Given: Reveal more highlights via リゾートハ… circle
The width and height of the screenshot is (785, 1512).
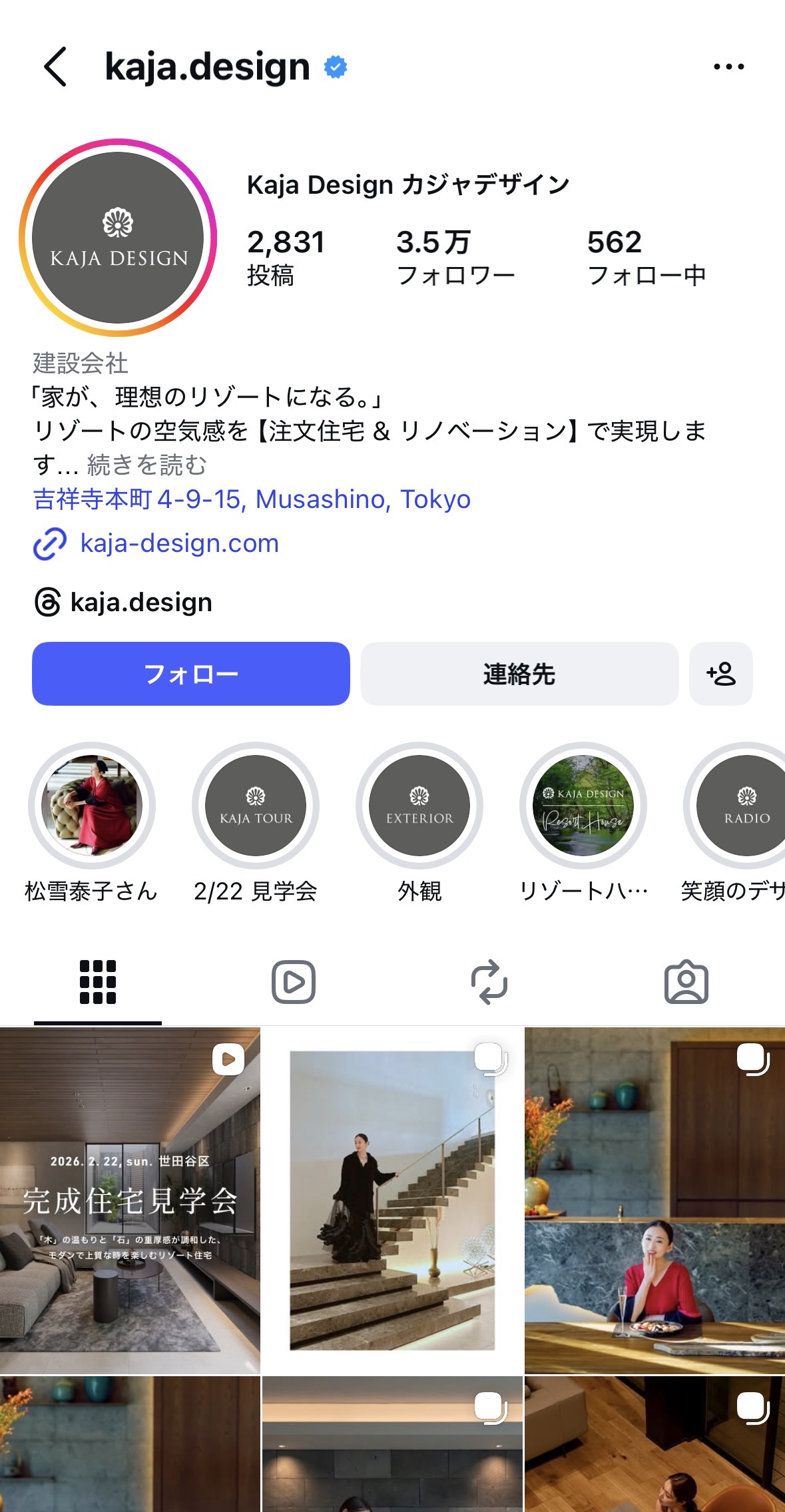Looking at the screenshot, I should pos(583,806).
